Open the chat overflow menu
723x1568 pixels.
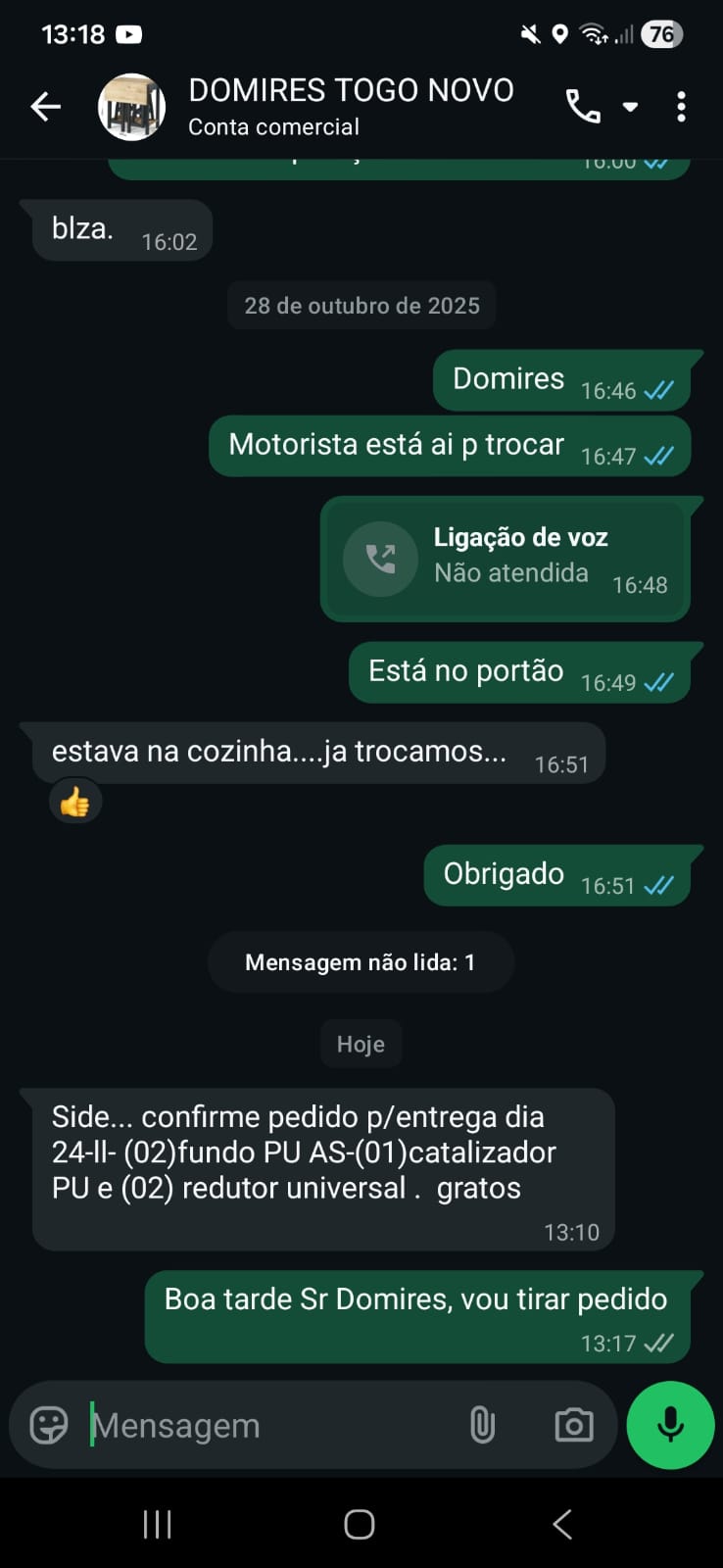click(x=682, y=106)
